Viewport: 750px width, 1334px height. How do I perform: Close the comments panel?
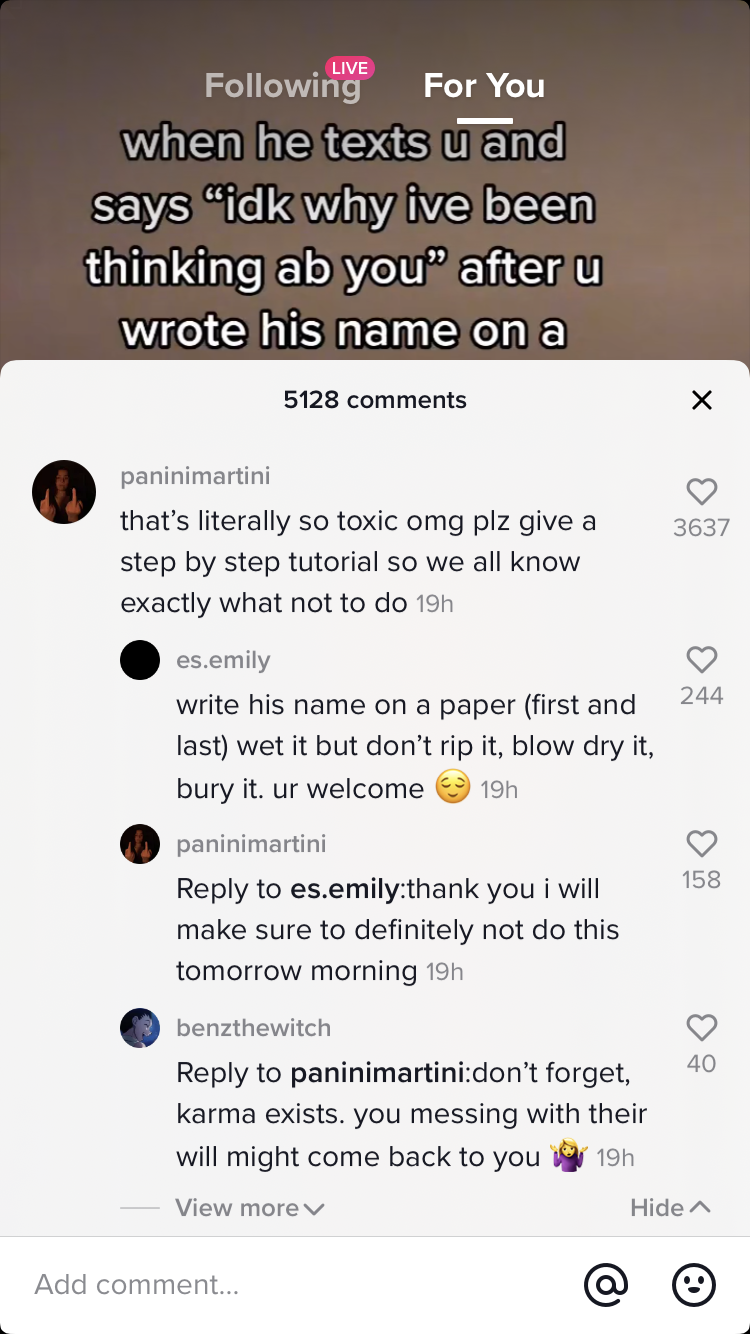click(702, 400)
